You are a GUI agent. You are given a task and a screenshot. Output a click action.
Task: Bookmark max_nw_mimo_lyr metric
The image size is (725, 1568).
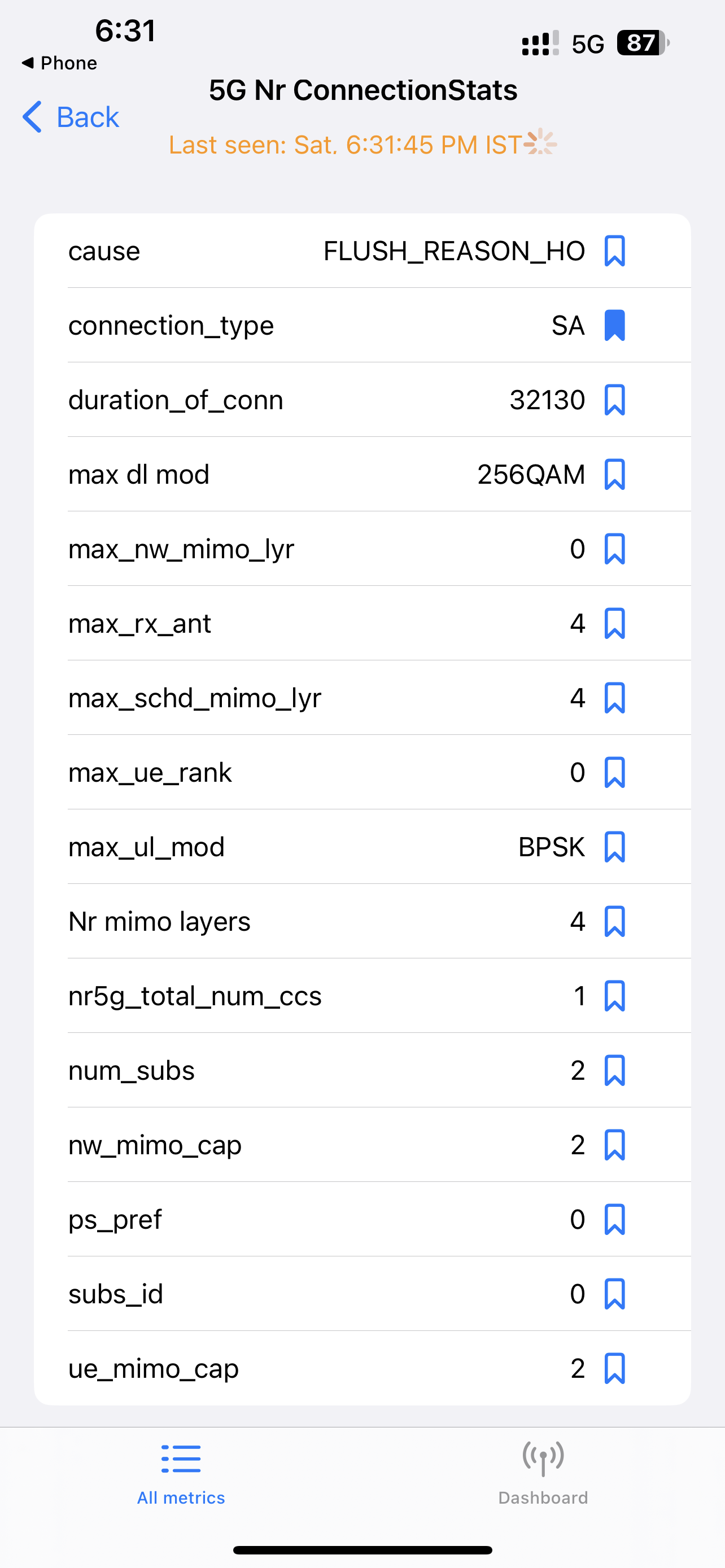(614, 549)
